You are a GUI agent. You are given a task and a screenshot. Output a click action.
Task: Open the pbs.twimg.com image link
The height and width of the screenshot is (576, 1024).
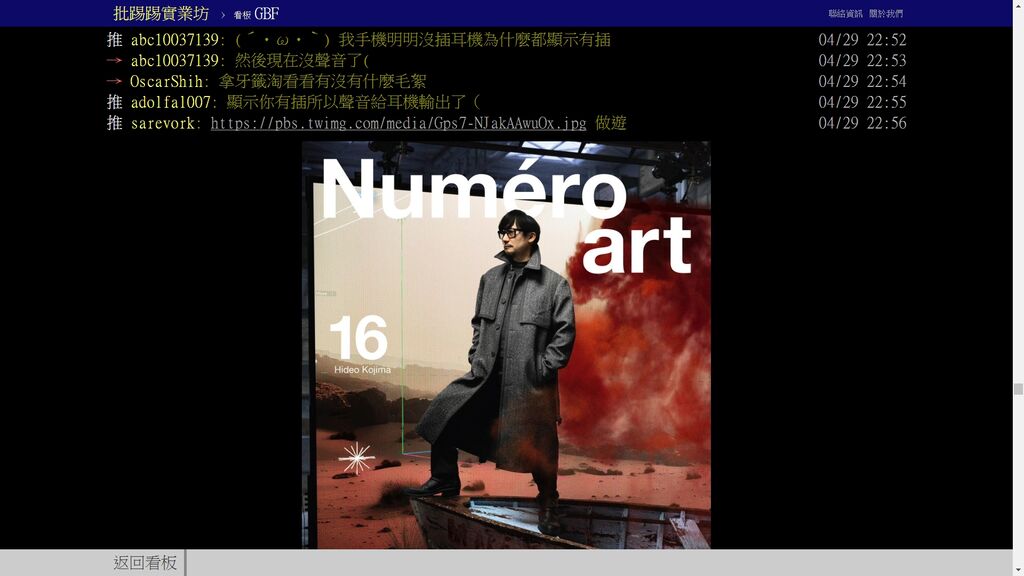pyautogui.click(x=398, y=123)
